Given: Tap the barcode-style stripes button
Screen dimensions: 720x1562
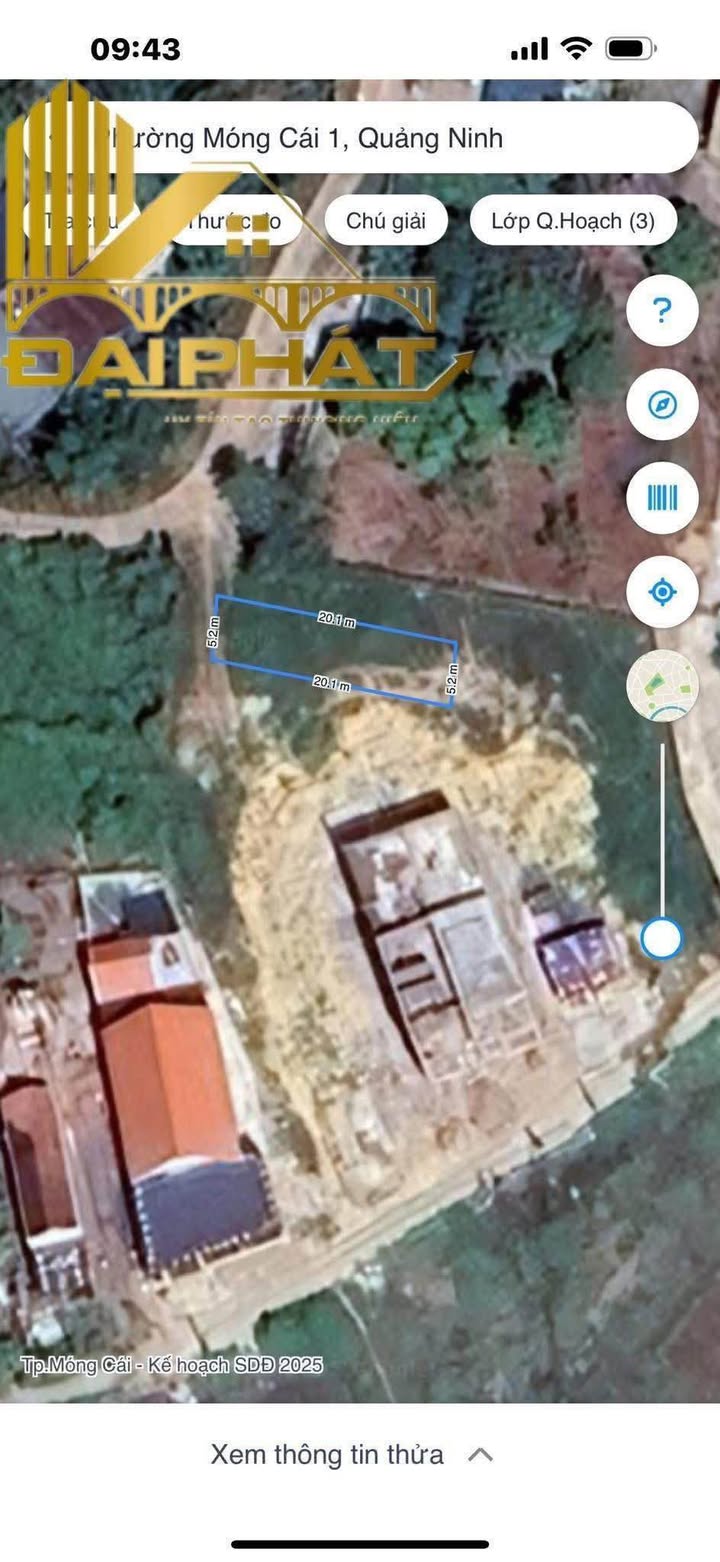Looking at the screenshot, I should (662, 497).
